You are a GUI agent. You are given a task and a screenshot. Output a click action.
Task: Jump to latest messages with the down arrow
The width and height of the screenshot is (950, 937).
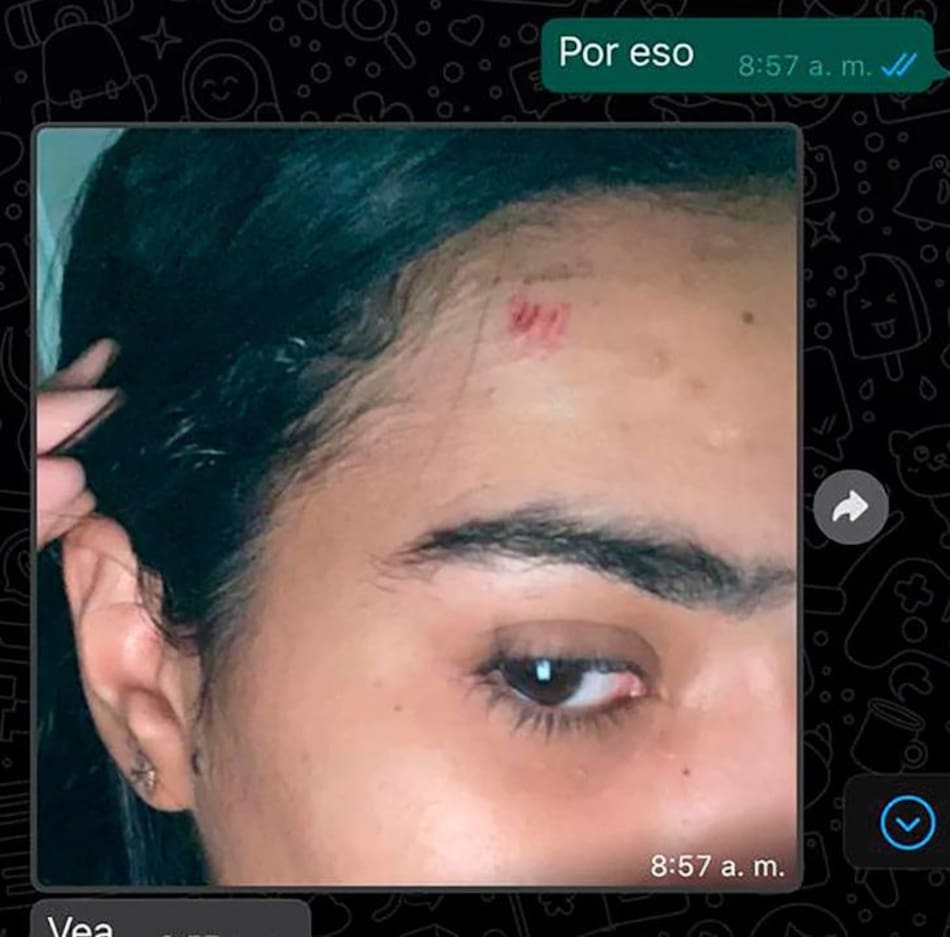point(906,823)
